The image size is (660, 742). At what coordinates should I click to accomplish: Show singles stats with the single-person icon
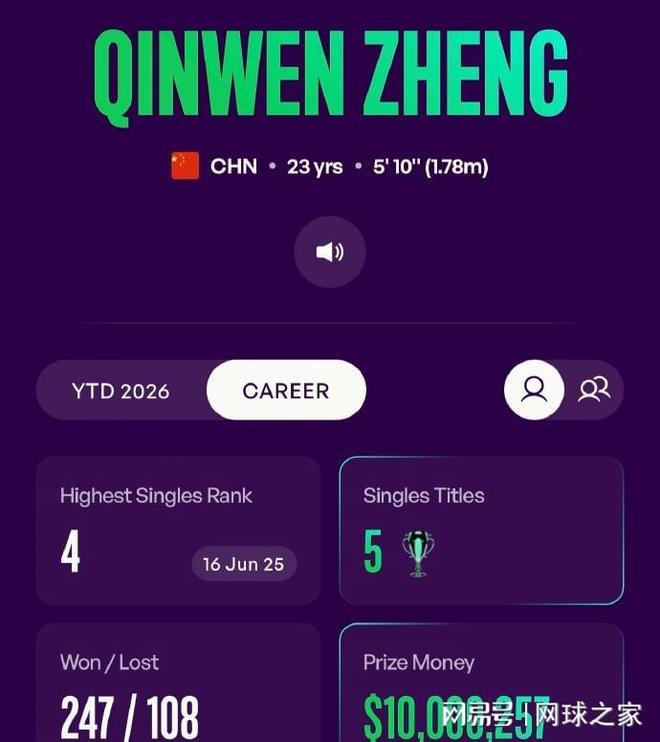tap(534, 390)
